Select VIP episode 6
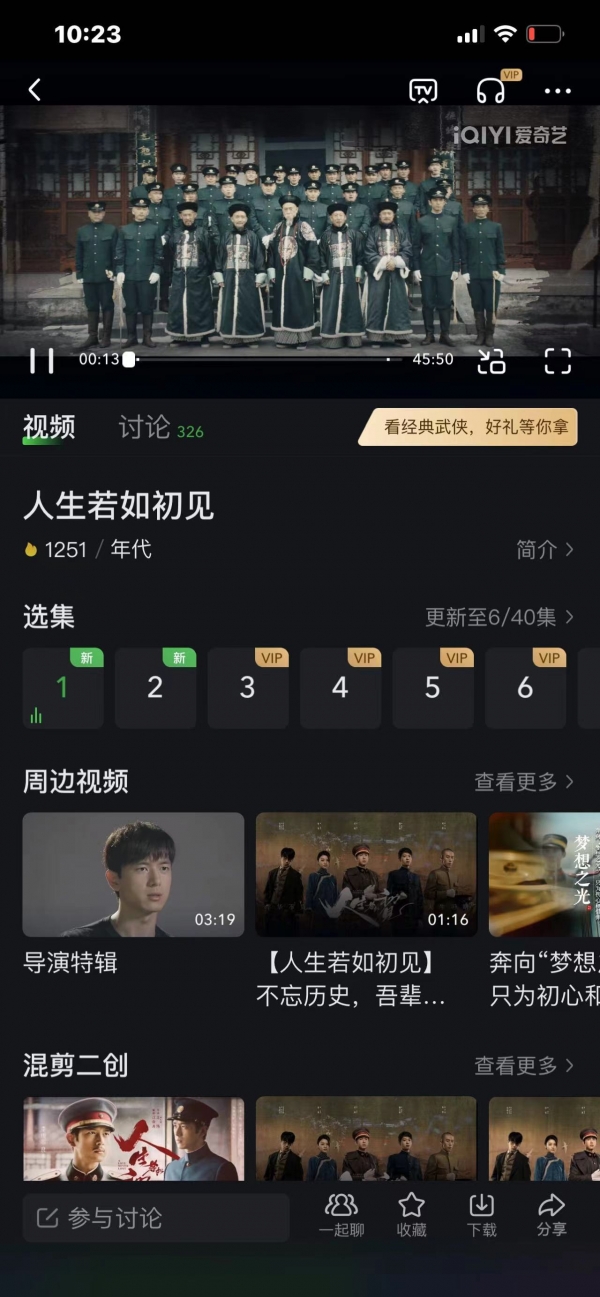This screenshot has width=600, height=1297. point(525,688)
